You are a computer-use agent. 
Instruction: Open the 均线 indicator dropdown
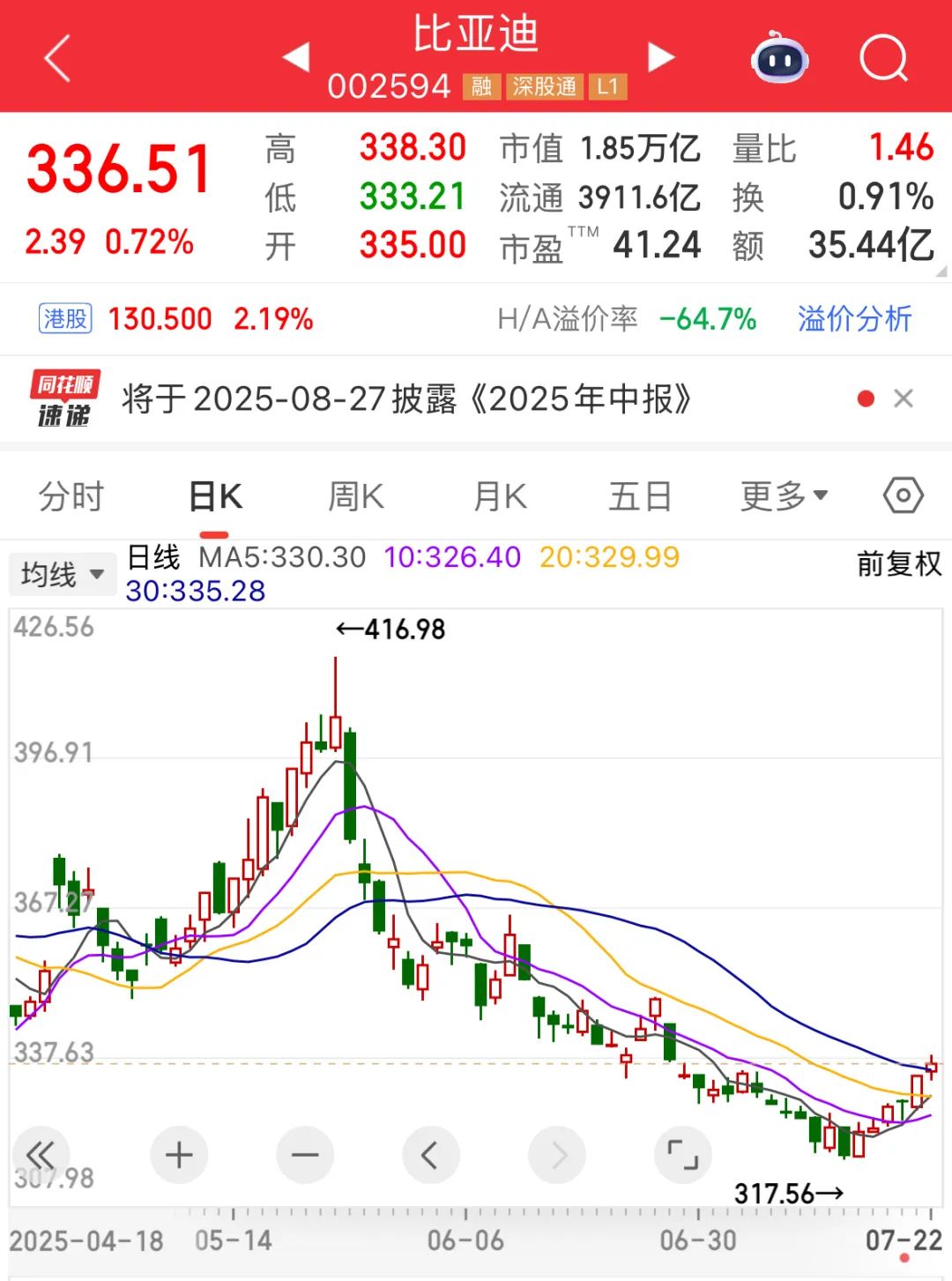click(62, 575)
